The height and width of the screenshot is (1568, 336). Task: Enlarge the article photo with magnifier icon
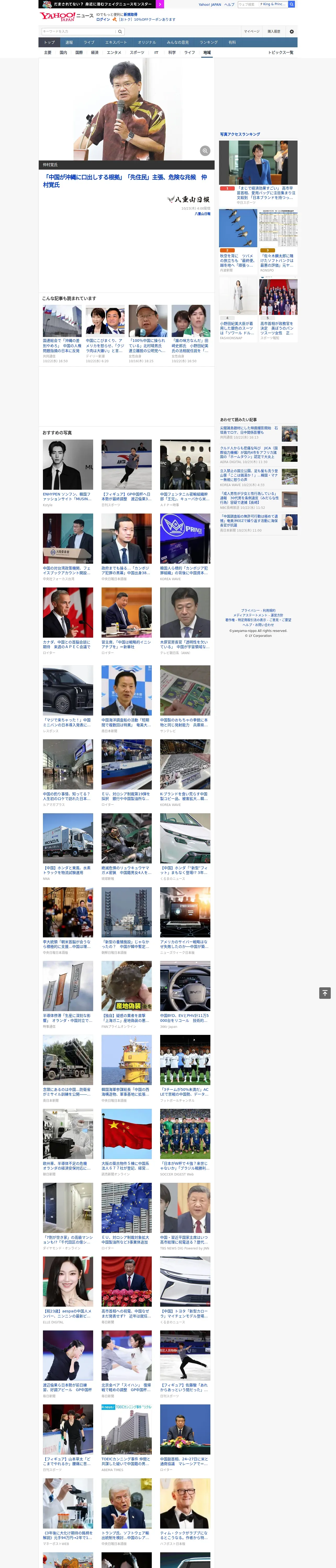[205, 150]
